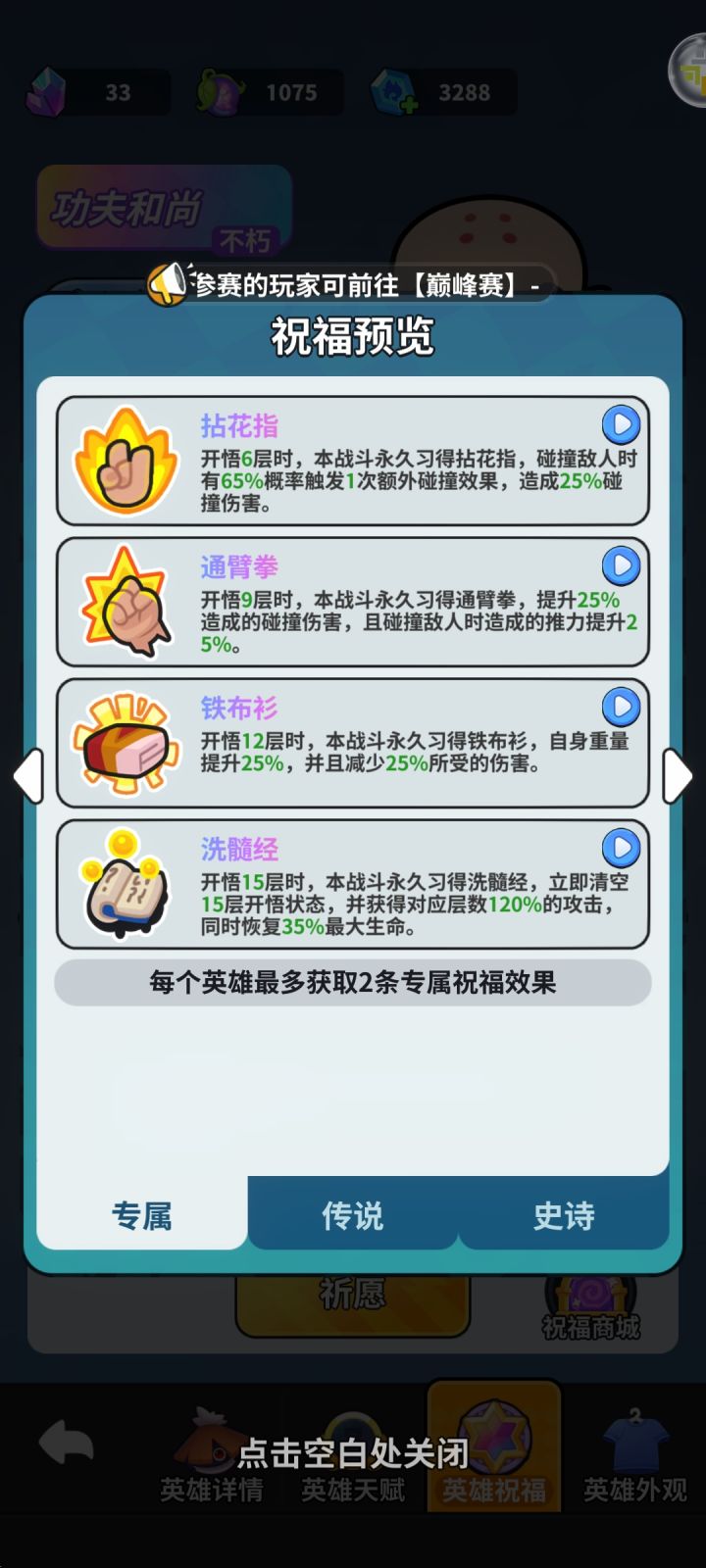Image resolution: width=706 pixels, height=1568 pixels.
Task: Go to previous page via left arrow
Action: [x=26, y=777]
